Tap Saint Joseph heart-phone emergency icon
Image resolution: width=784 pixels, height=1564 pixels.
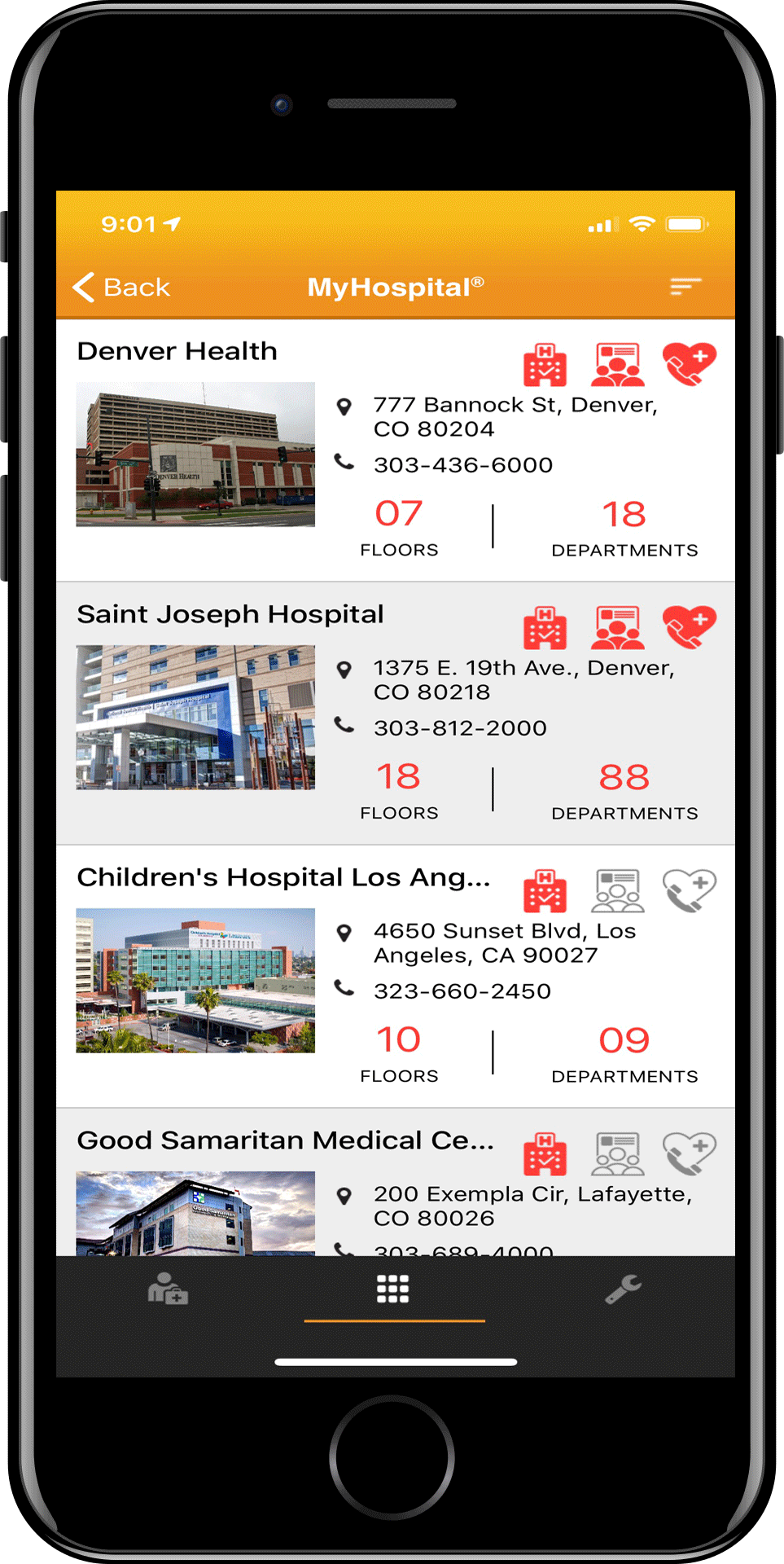pos(689,627)
